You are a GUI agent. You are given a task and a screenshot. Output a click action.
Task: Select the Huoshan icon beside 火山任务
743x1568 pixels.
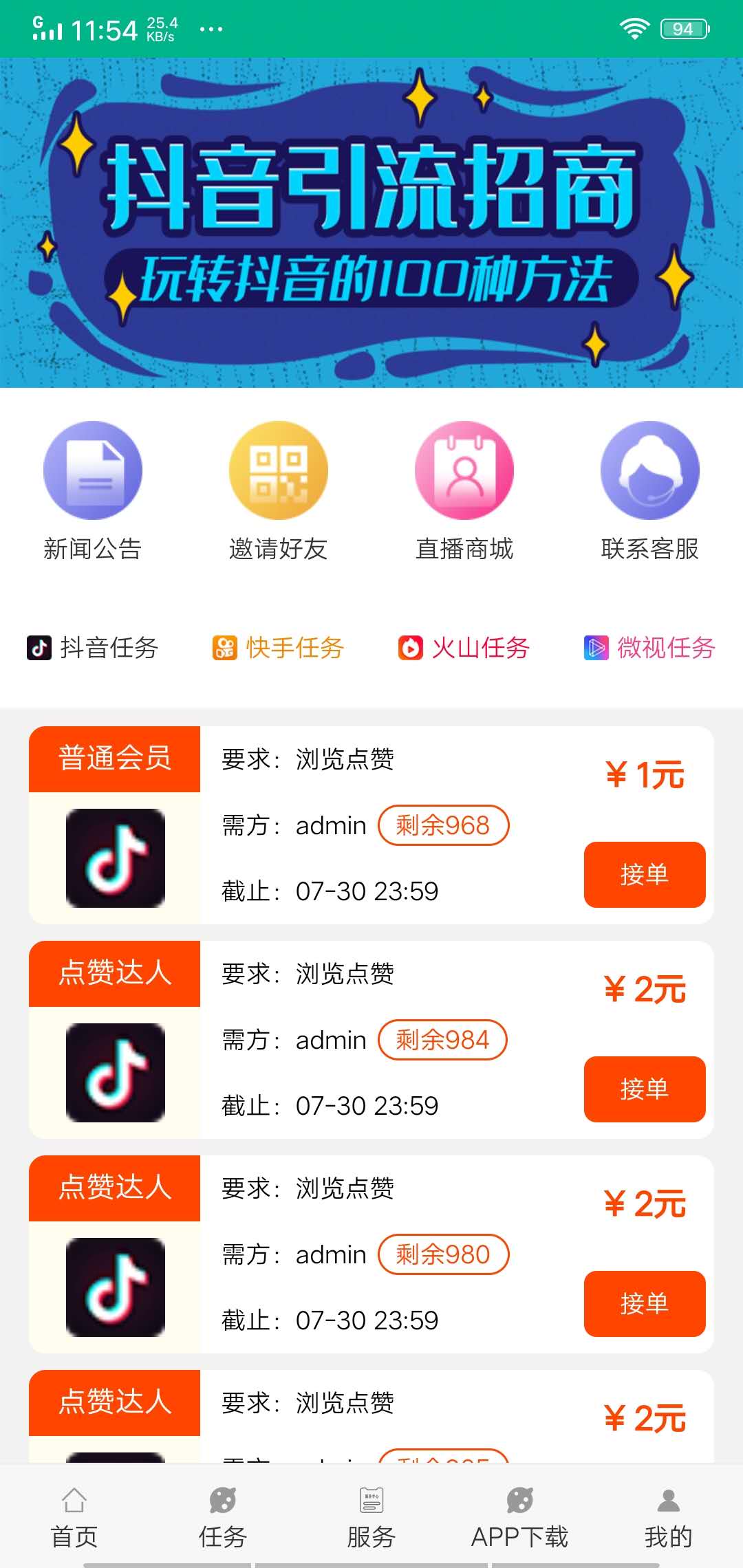pos(412,647)
